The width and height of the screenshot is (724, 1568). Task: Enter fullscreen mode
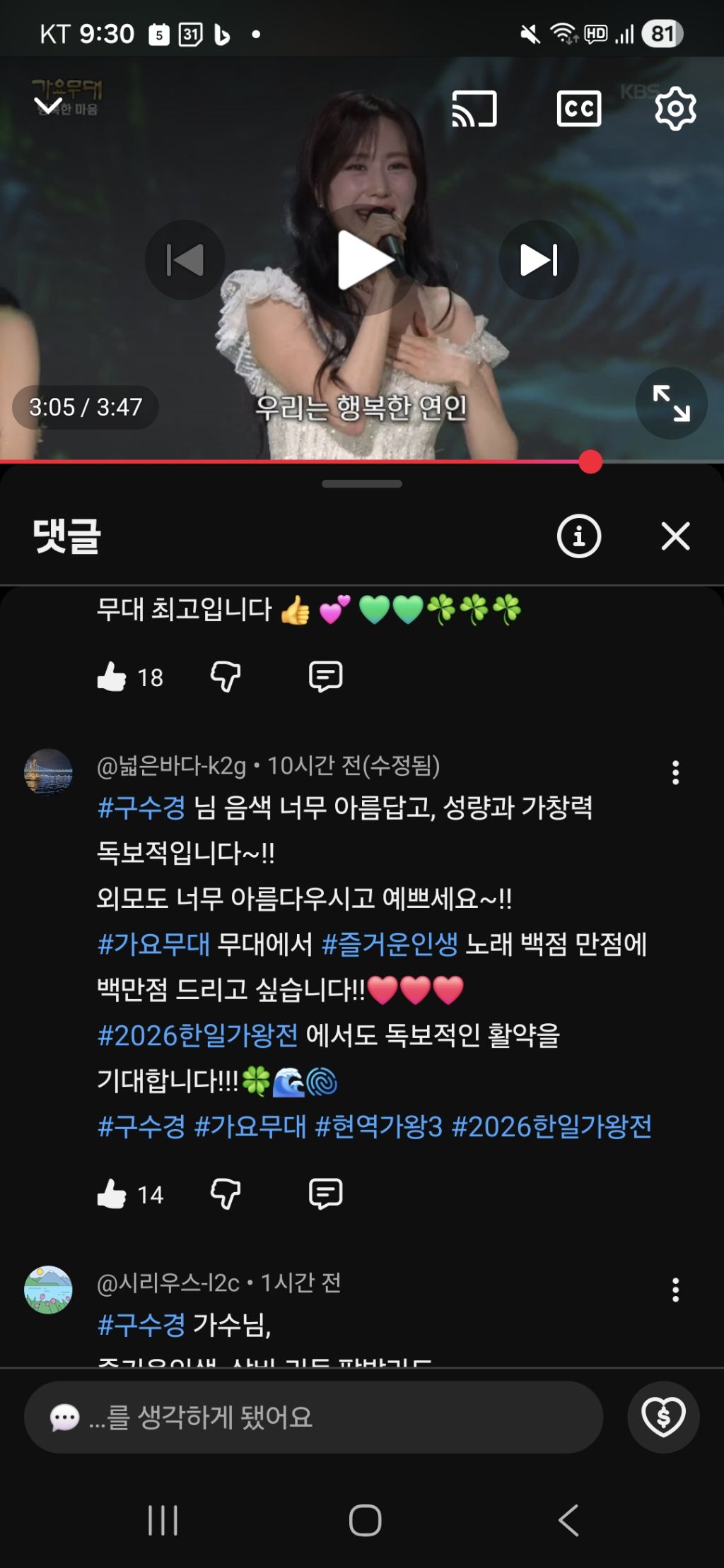click(x=671, y=403)
